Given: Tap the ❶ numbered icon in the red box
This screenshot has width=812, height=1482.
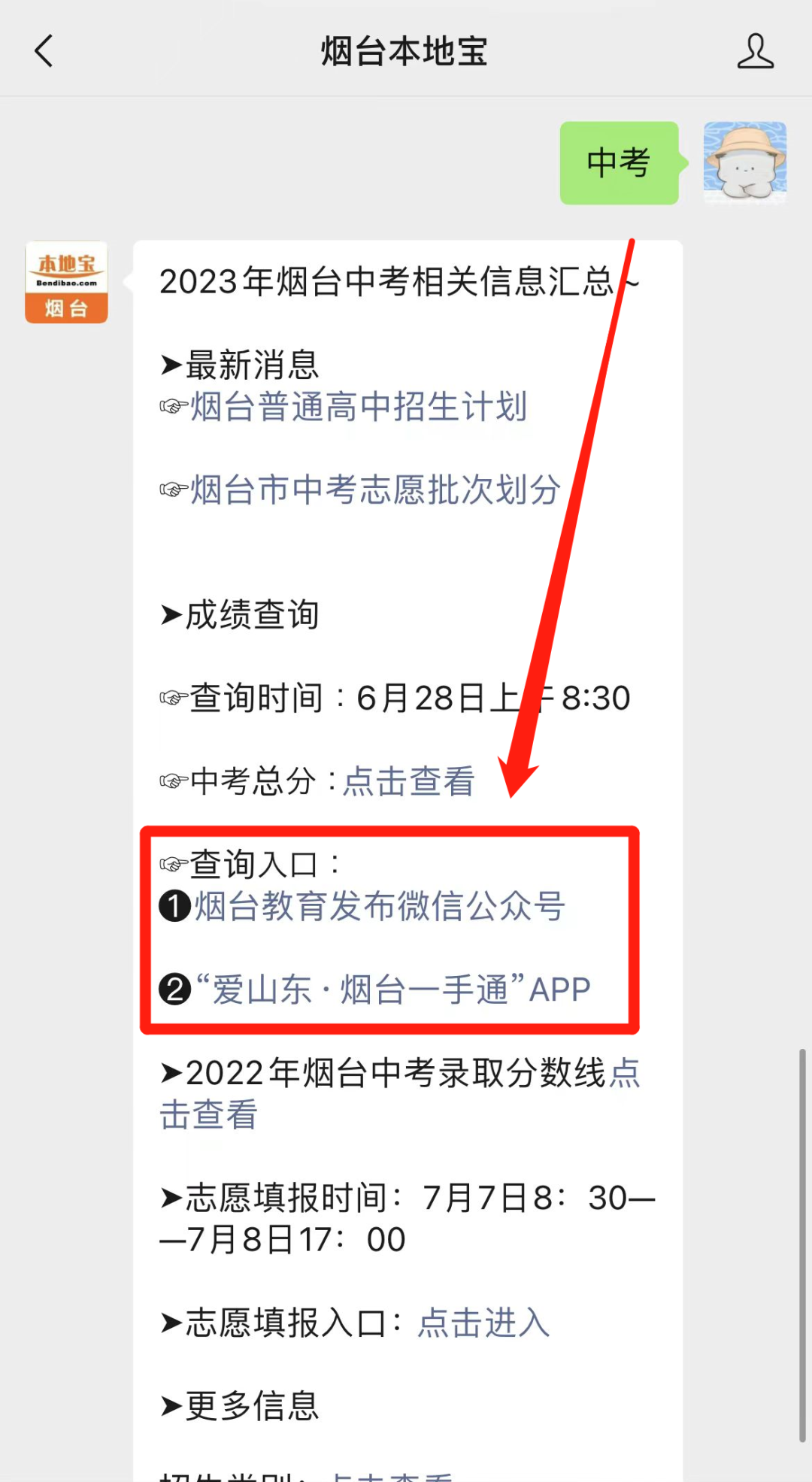Looking at the screenshot, I should [174, 908].
